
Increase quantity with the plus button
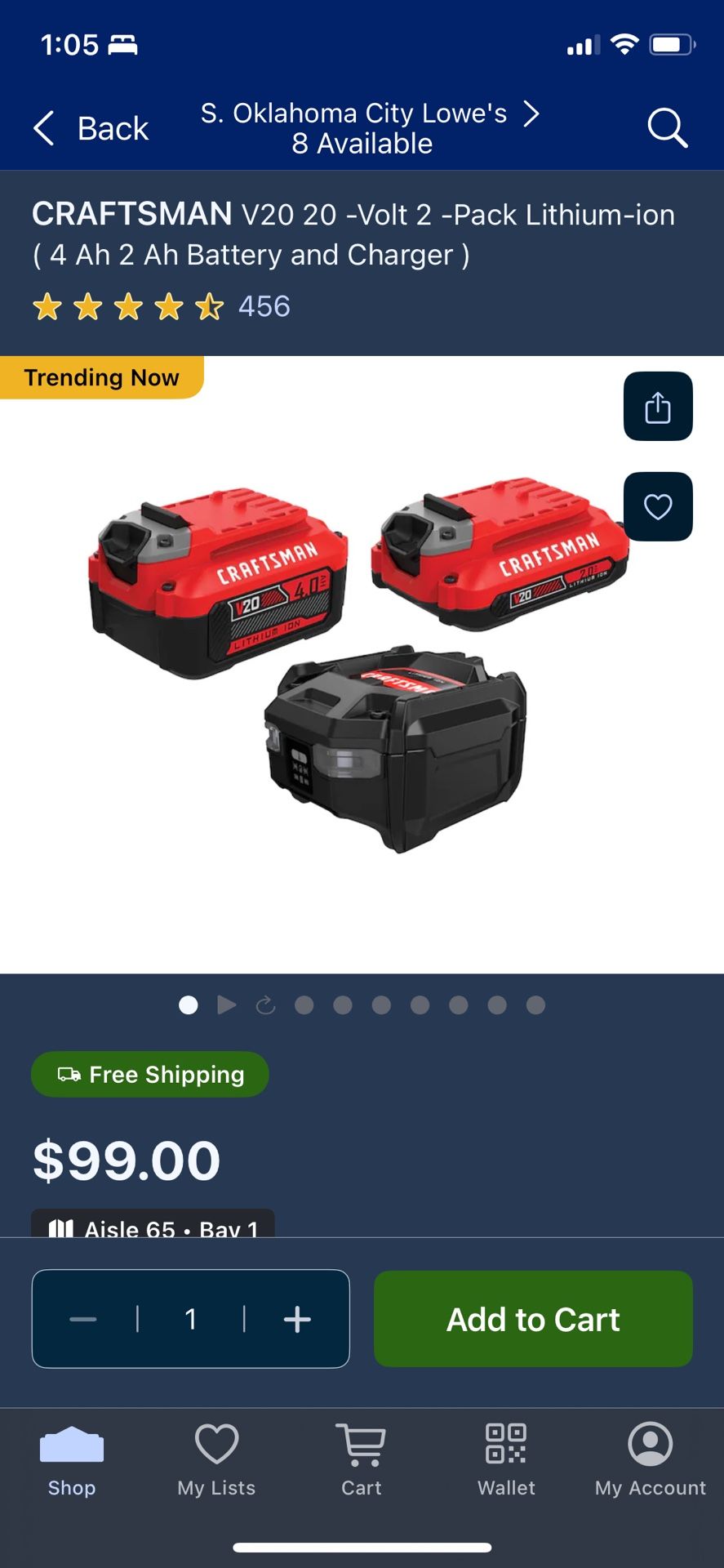(297, 1319)
